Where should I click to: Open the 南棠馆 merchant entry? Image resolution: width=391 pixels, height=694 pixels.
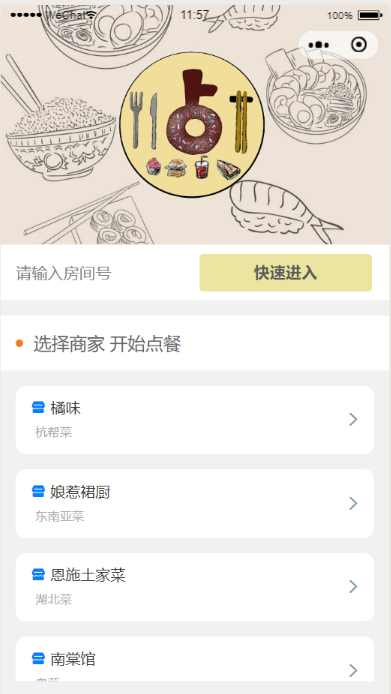point(195,659)
